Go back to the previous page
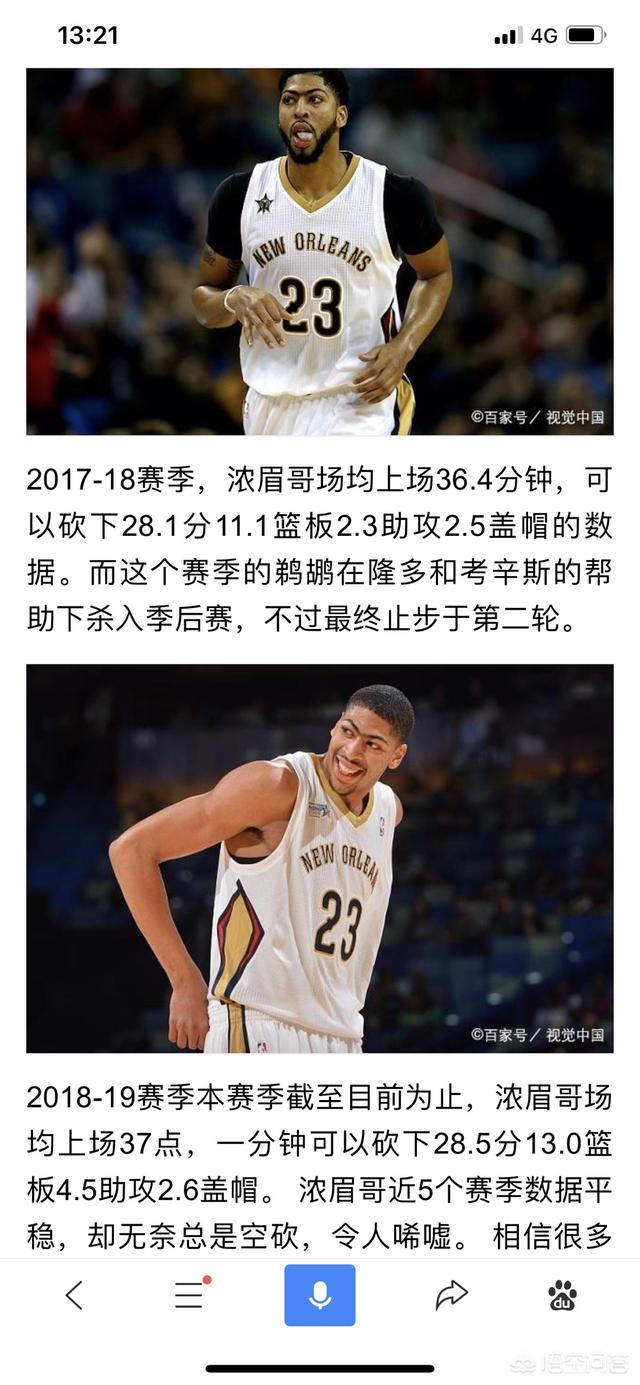The image size is (640, 1385). [x=74, y=1295]
